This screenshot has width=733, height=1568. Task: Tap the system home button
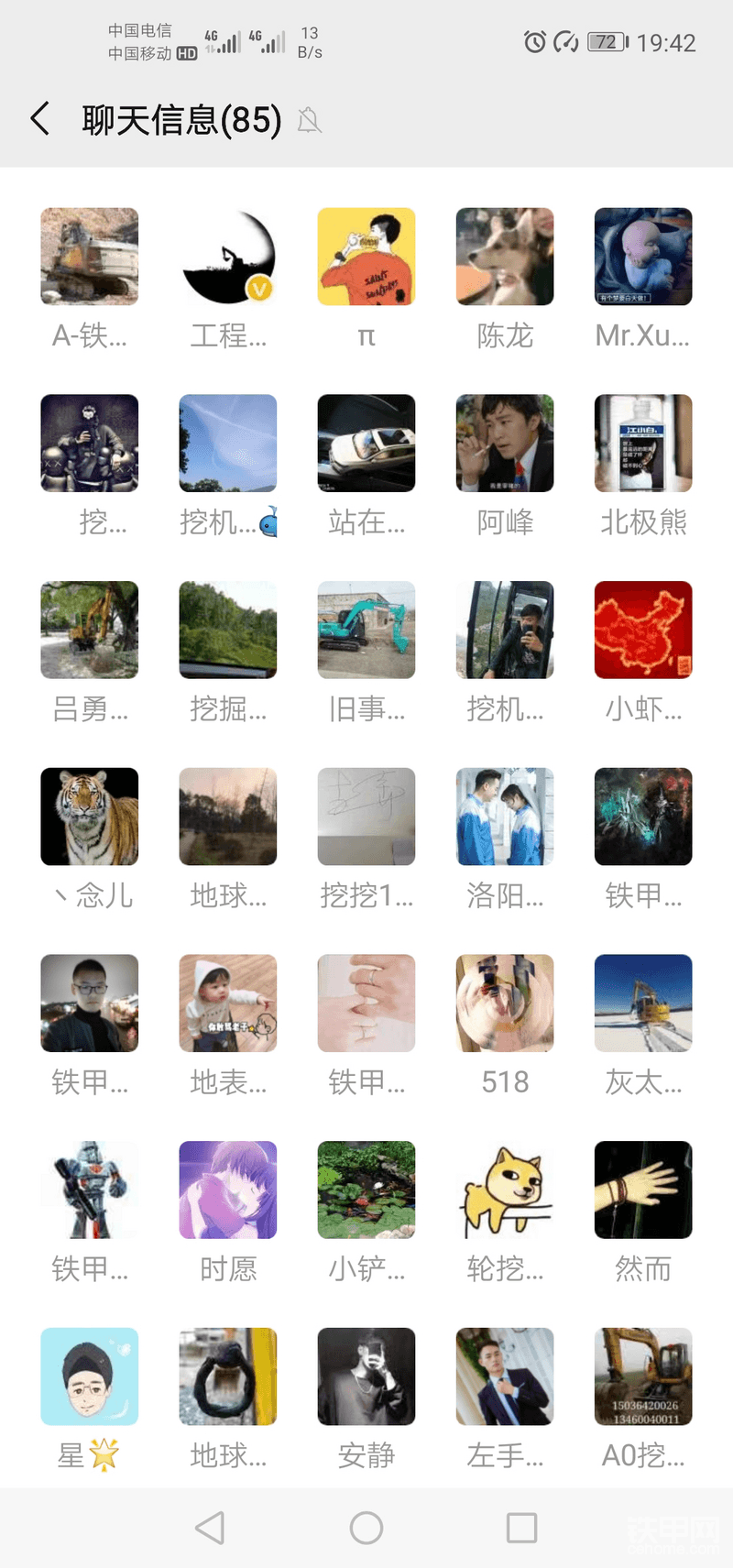point(366,1528)
